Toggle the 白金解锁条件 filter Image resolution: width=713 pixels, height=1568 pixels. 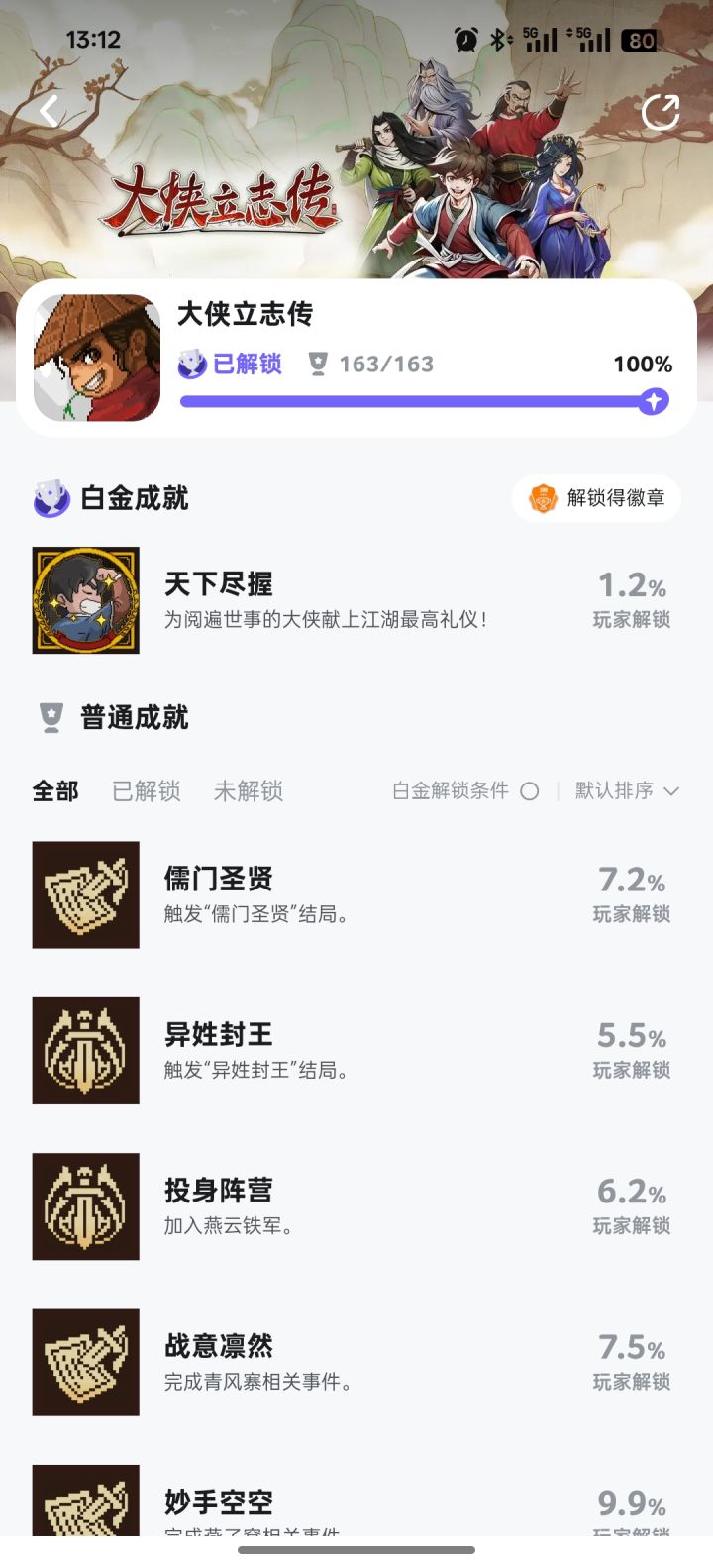click(465, 790)
